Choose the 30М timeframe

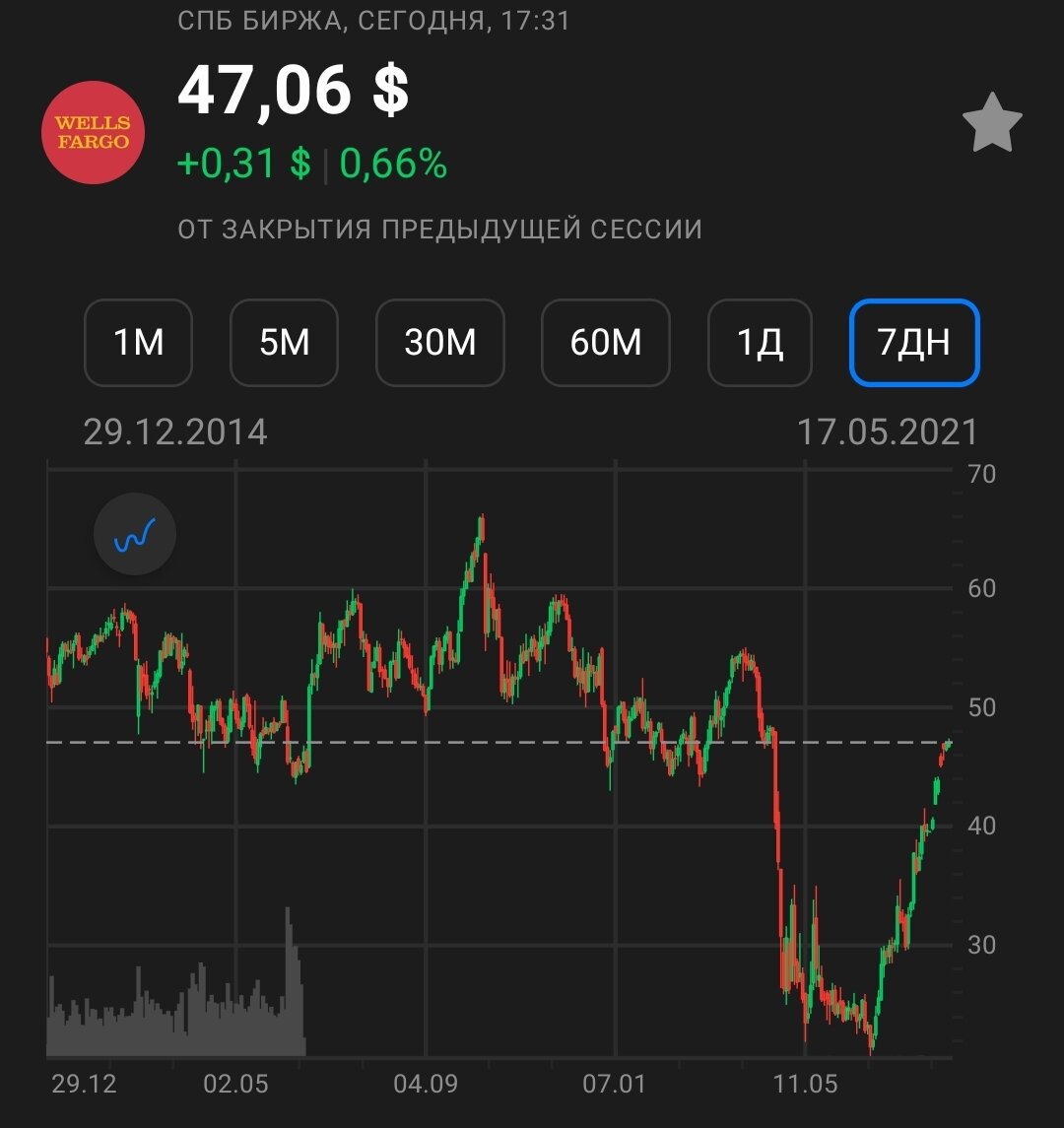click(440, 343)
